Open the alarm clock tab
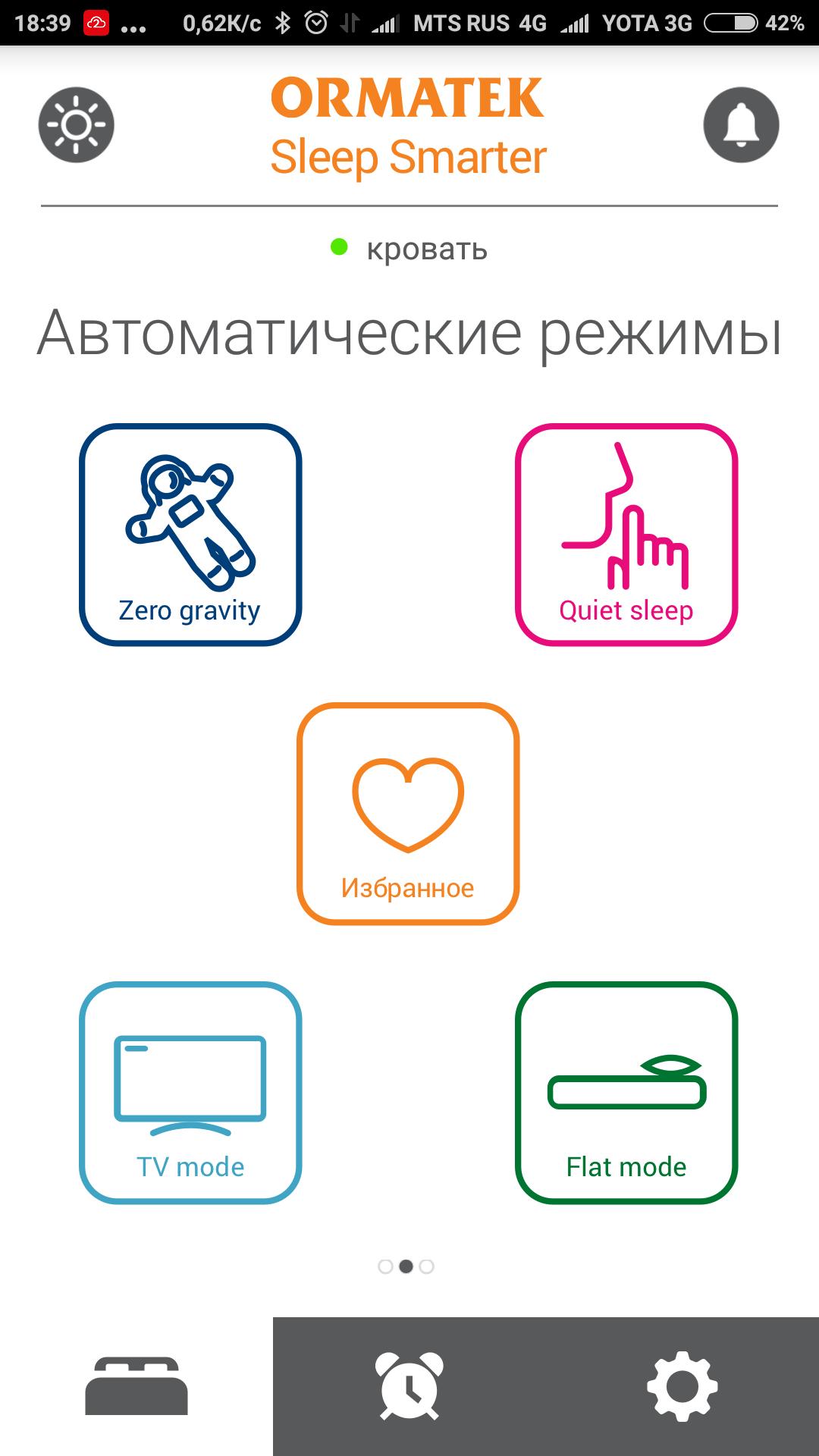The width and height of the screenshot is (819, 1456). click(409, 1386)
